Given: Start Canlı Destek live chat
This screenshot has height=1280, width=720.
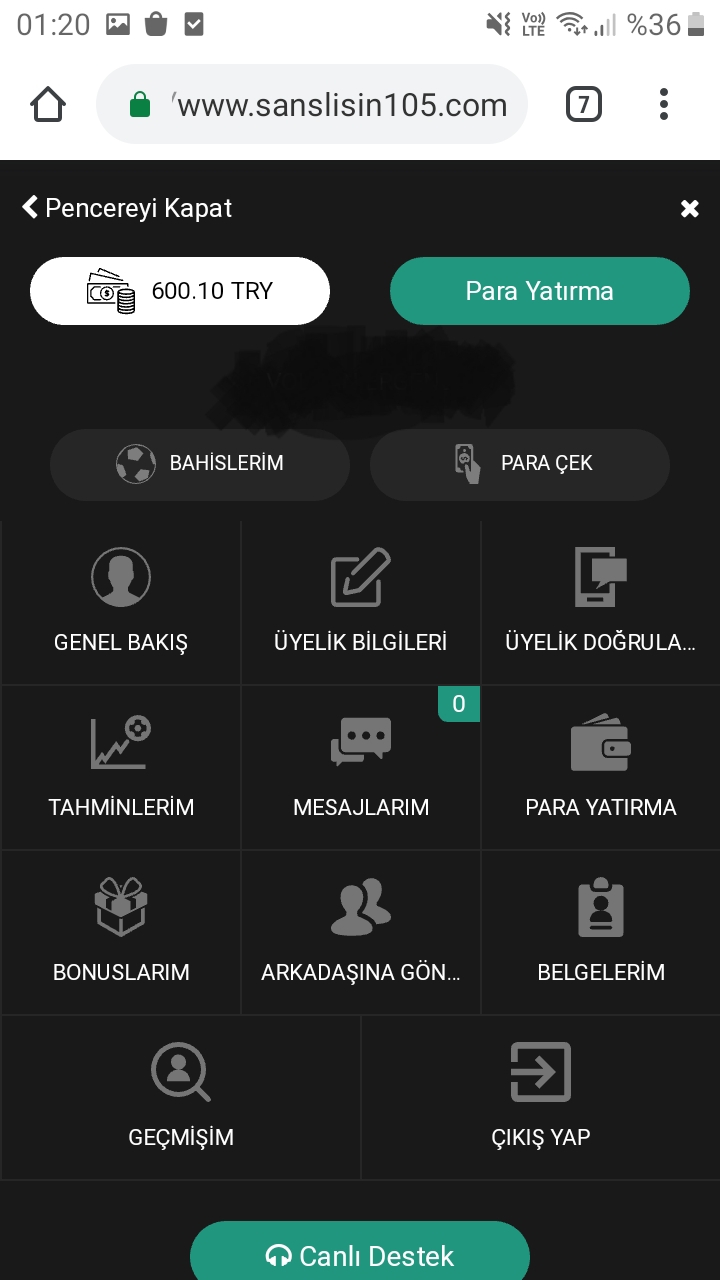Looking at the screenshot, I should pyautogui.click(x=360, y=1252).
